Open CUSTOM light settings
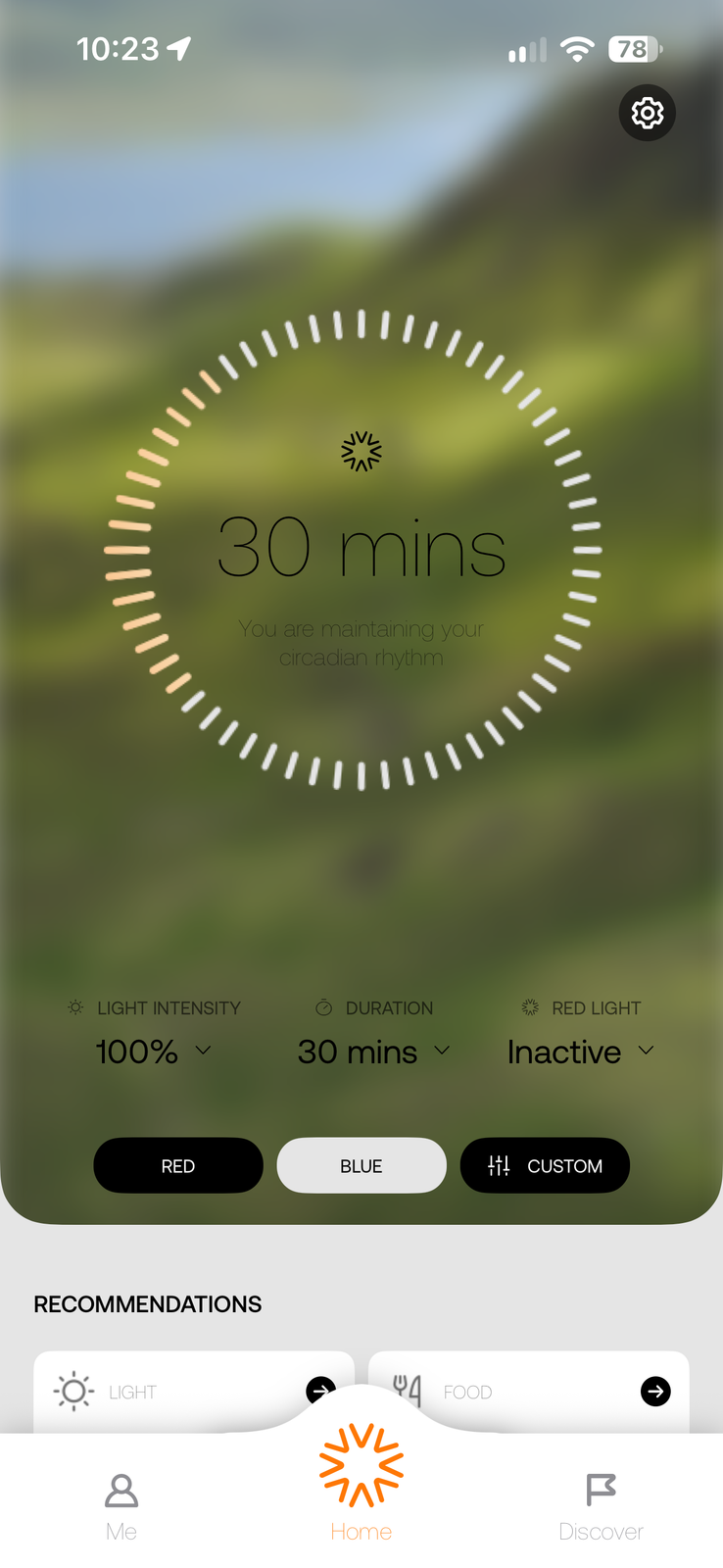Viewport: 723px width, 1568px height. (x=545, y=1165)
